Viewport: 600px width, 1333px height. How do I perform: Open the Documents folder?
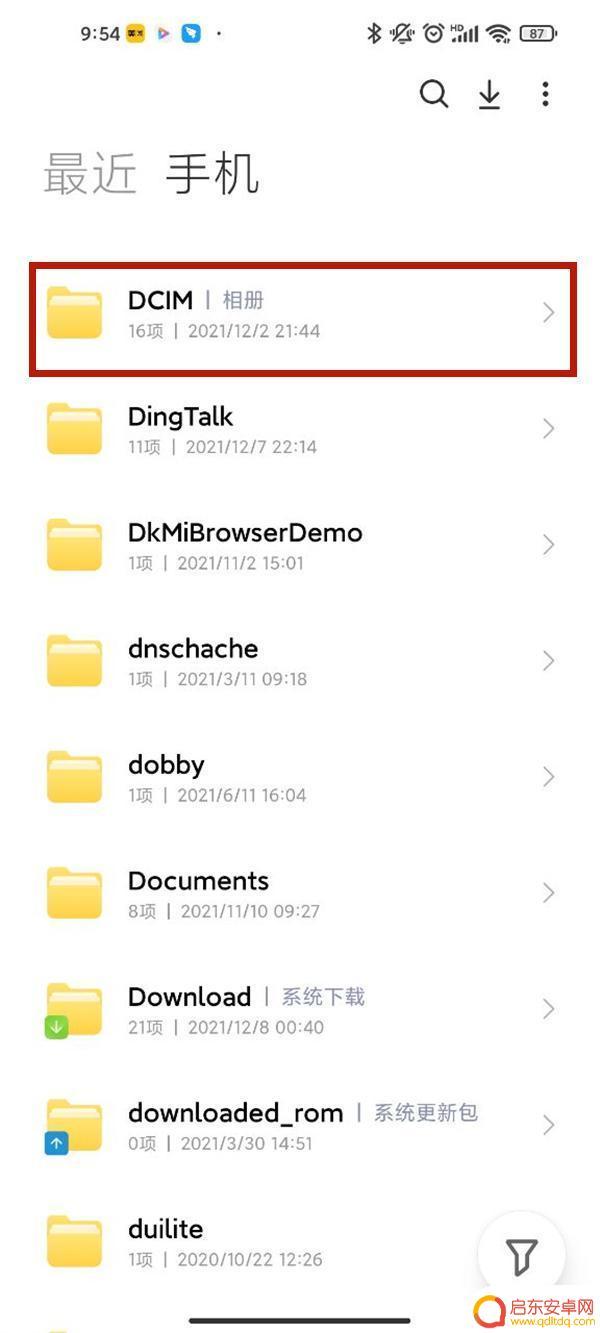(300, 894)
